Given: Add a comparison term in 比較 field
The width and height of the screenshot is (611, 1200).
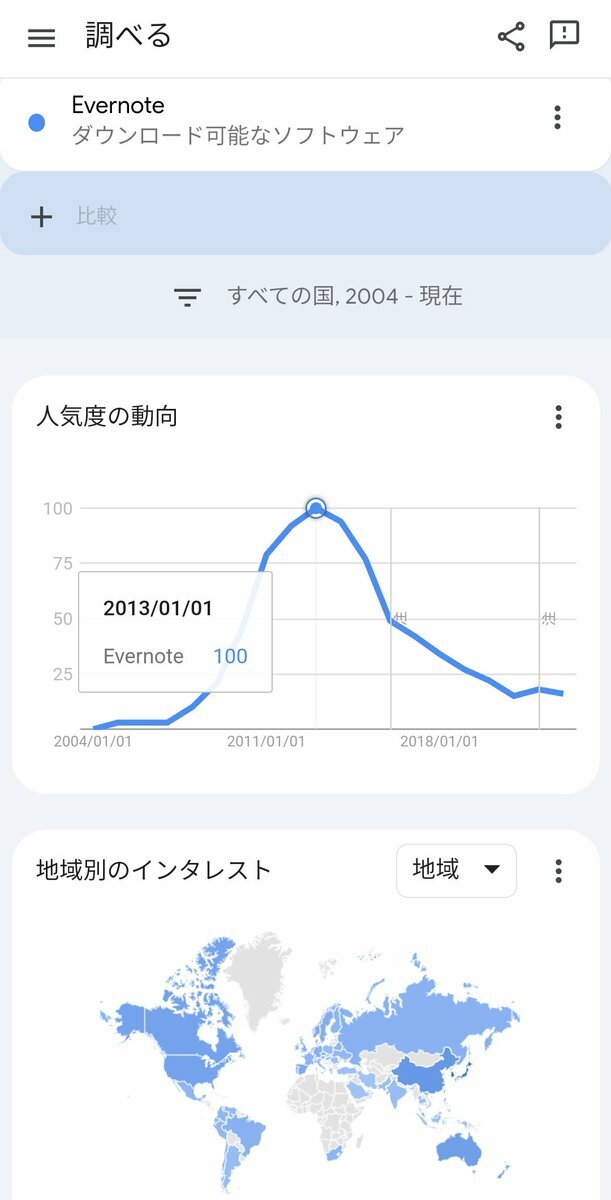Looking at the screenshot, I should pyautogui.click(x=300, y=215).
